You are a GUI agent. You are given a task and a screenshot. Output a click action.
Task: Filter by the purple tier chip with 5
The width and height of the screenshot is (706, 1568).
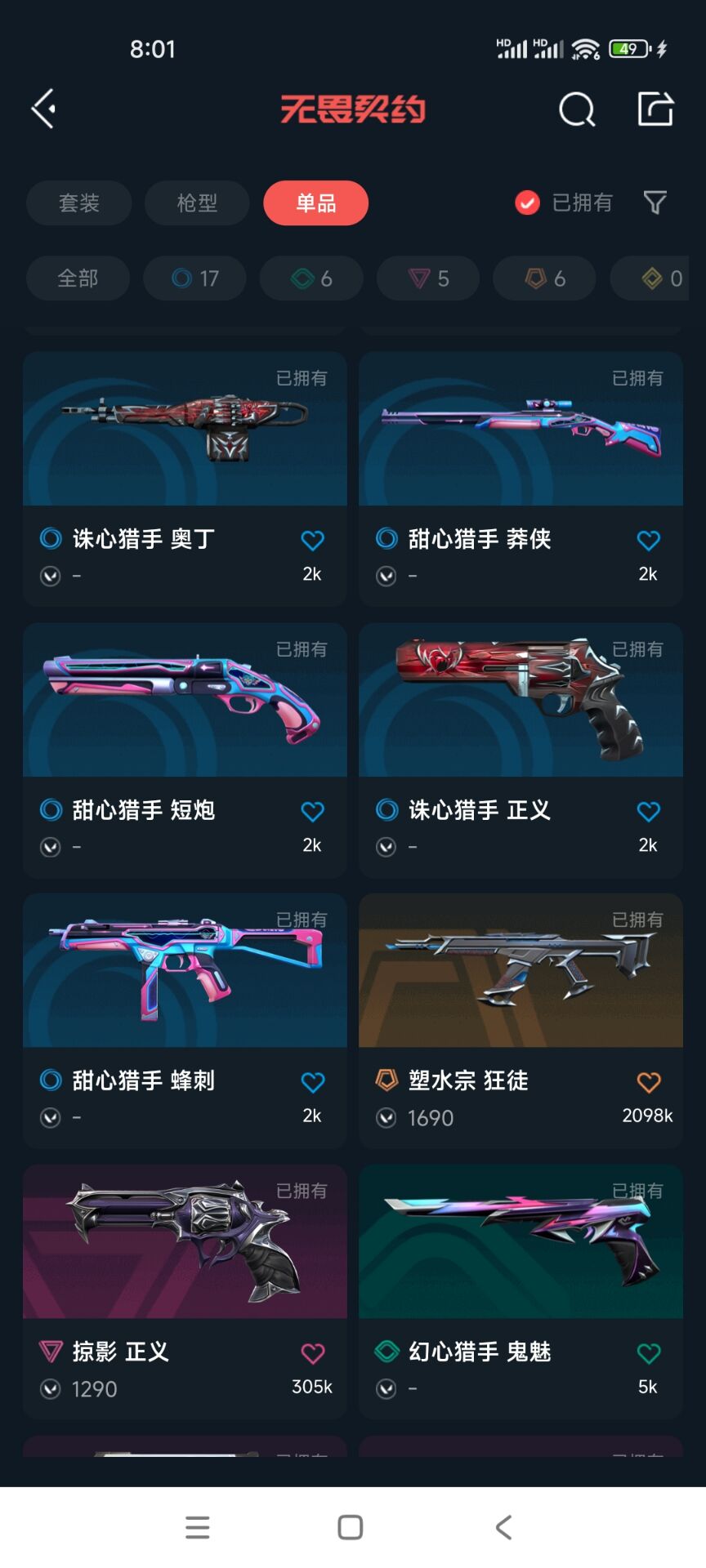(428, 278)
